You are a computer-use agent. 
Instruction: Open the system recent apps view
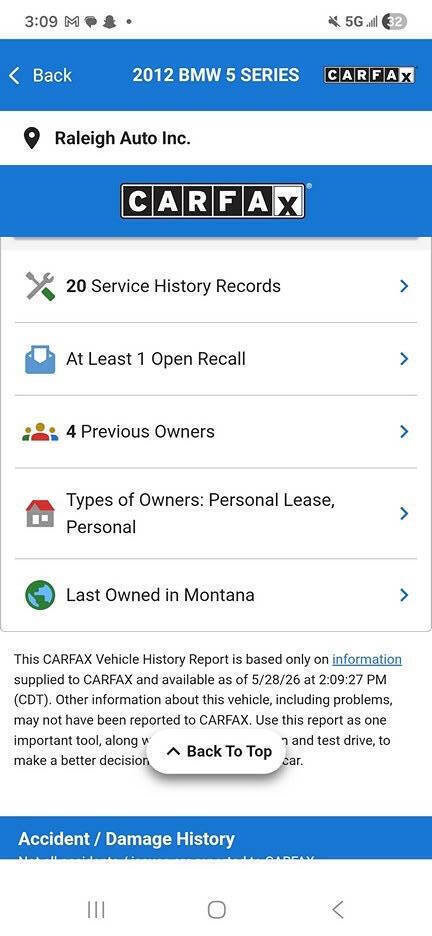[96, 910]
